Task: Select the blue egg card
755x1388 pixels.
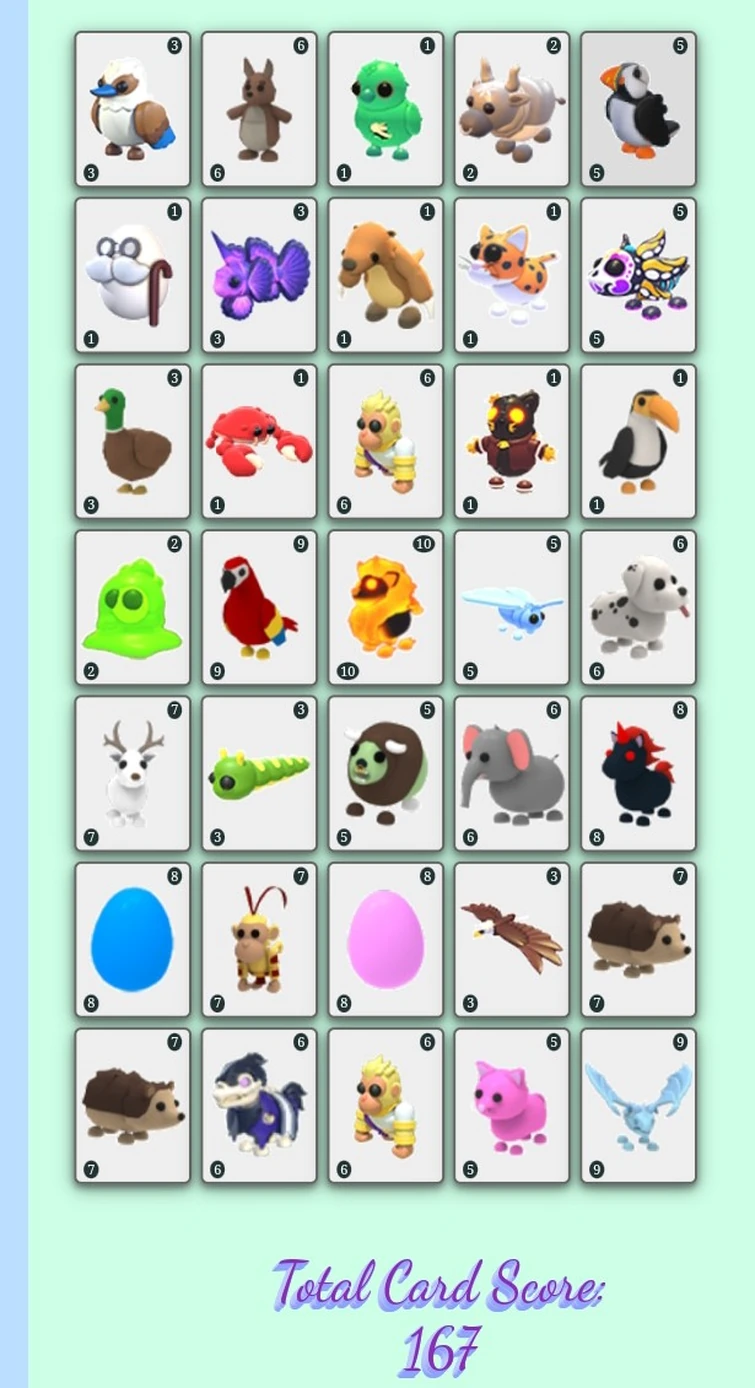Action: (x=132, y=940)
